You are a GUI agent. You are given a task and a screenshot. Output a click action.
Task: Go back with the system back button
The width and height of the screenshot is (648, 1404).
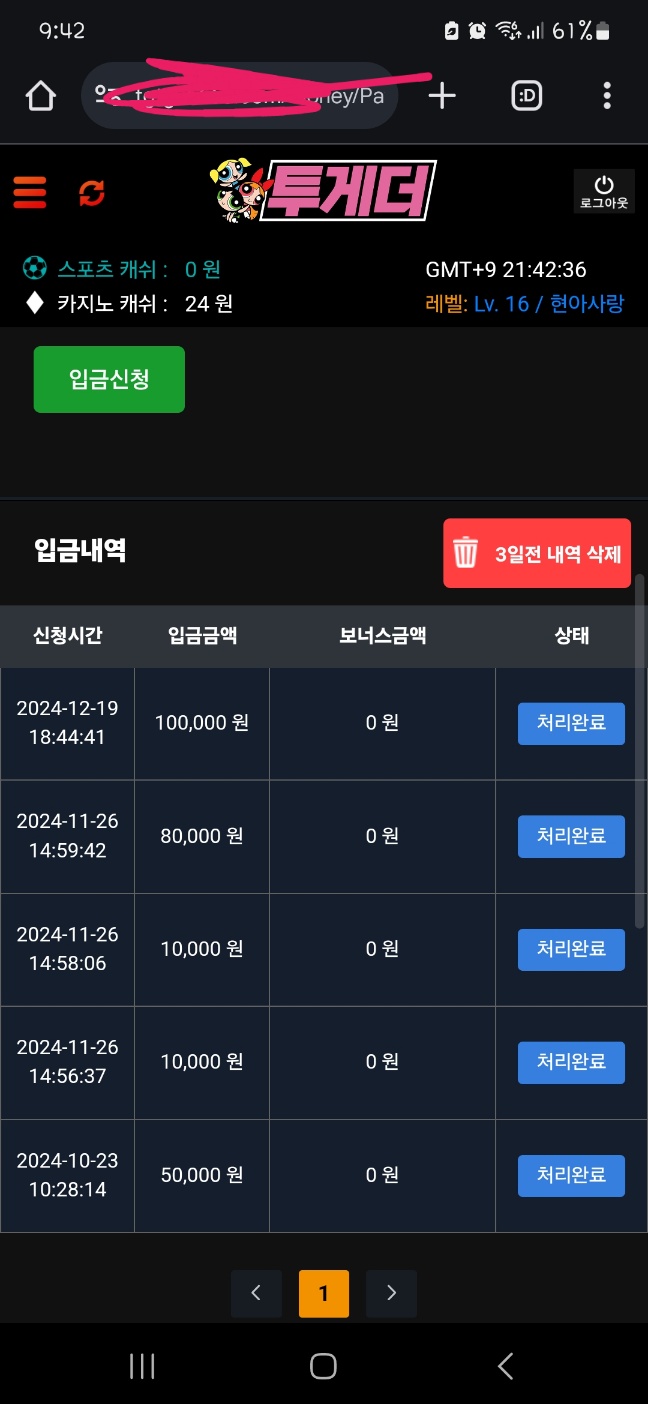[506, 1366]
